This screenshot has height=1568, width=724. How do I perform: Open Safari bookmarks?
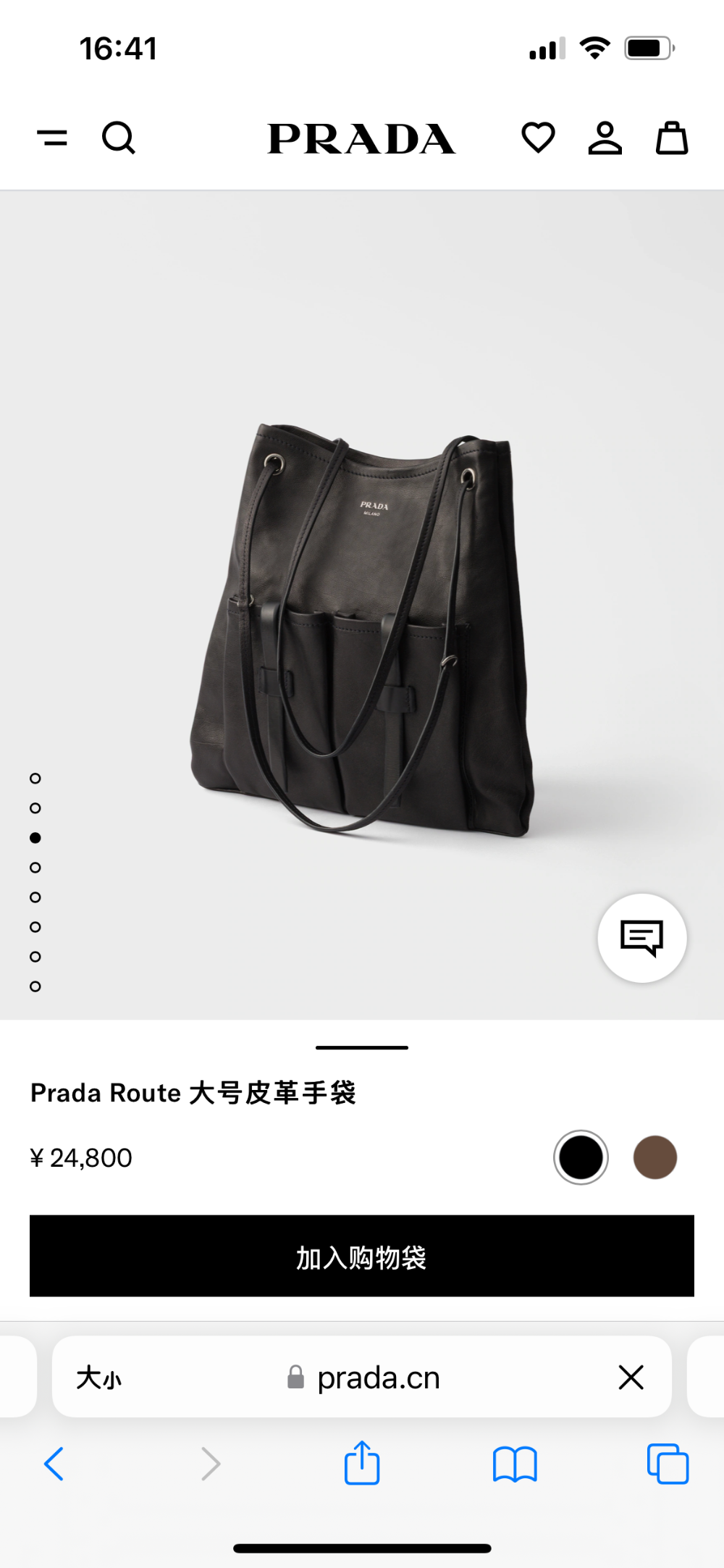click(x=515, y=1464)
